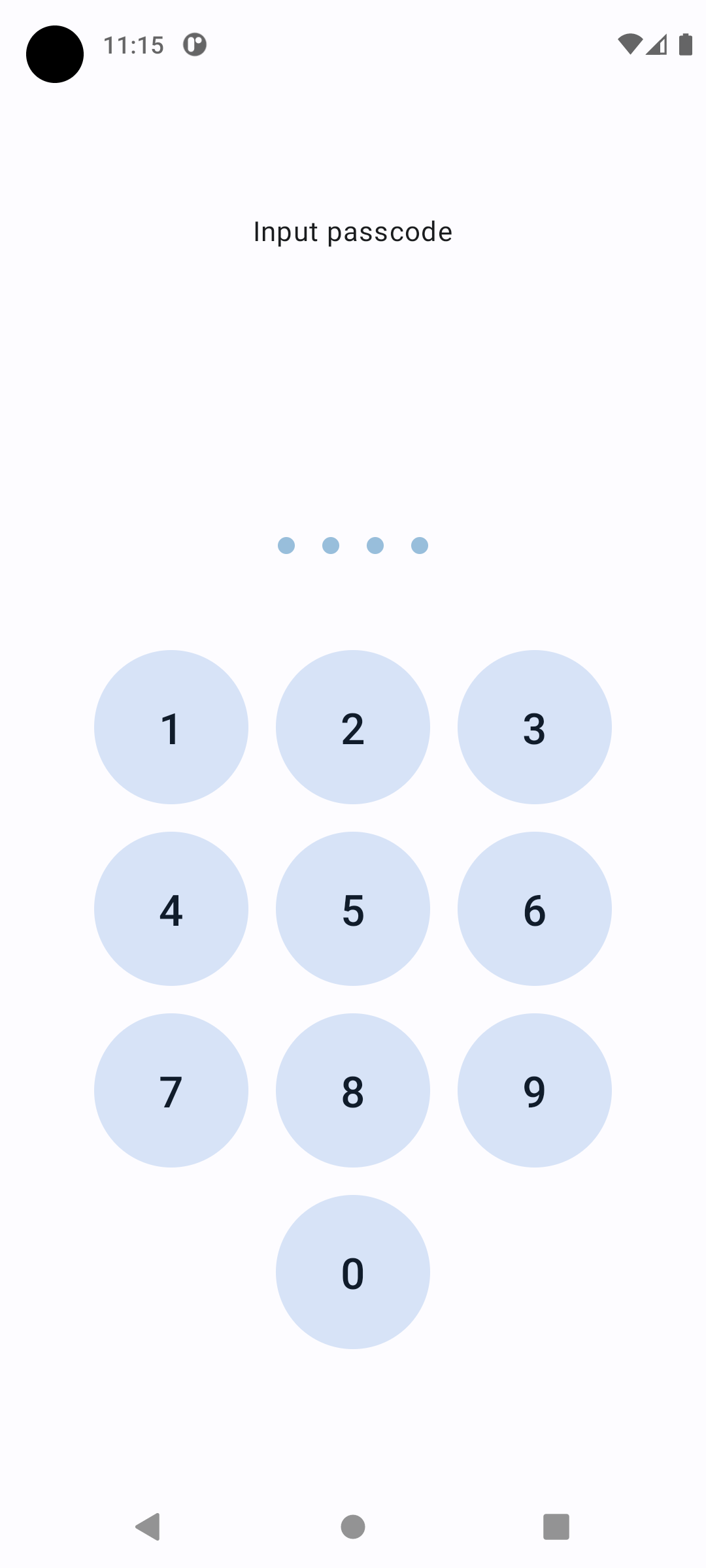Select digit 6 in the passcode pad
706x1568 pixels.
[x=534, y=909]
